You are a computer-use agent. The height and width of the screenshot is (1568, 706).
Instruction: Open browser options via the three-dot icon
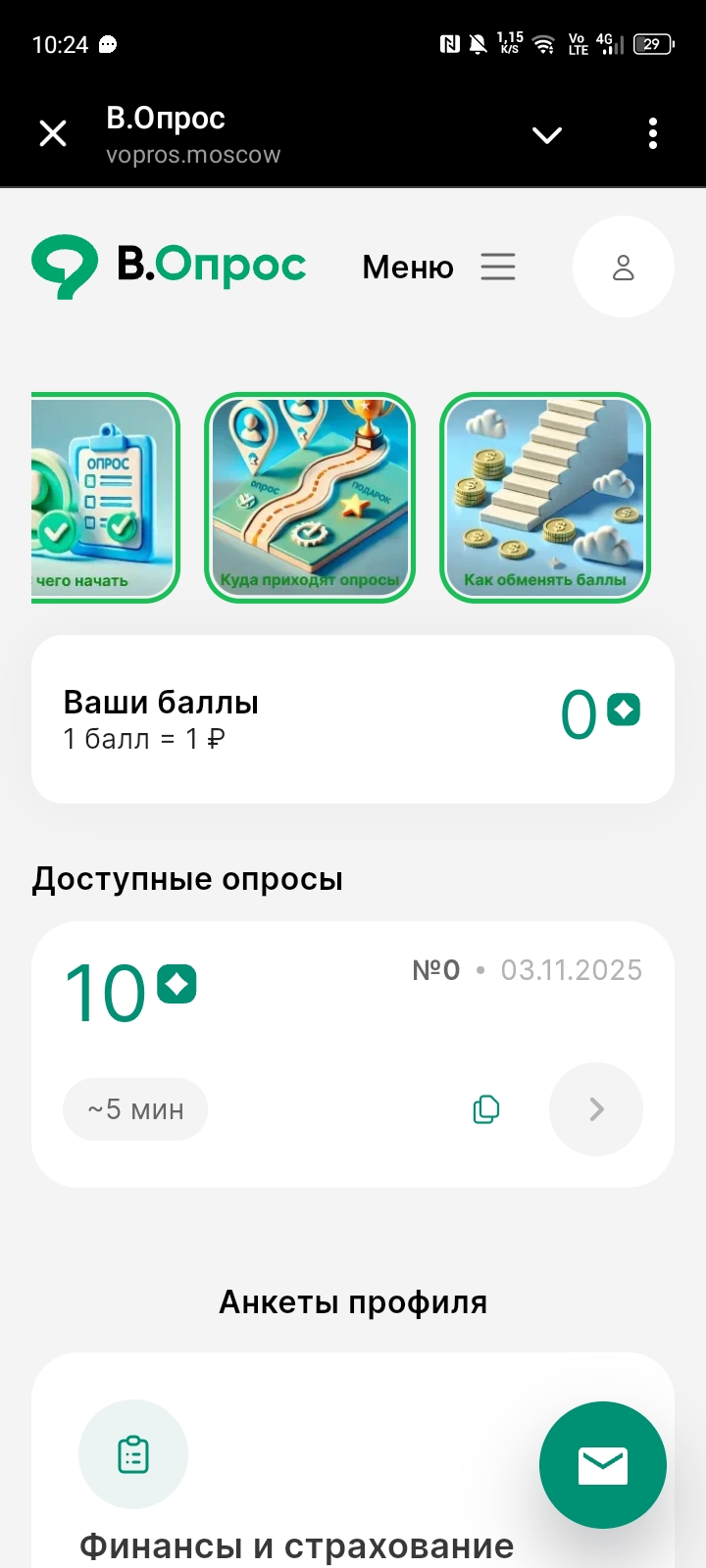click(652, 133)
